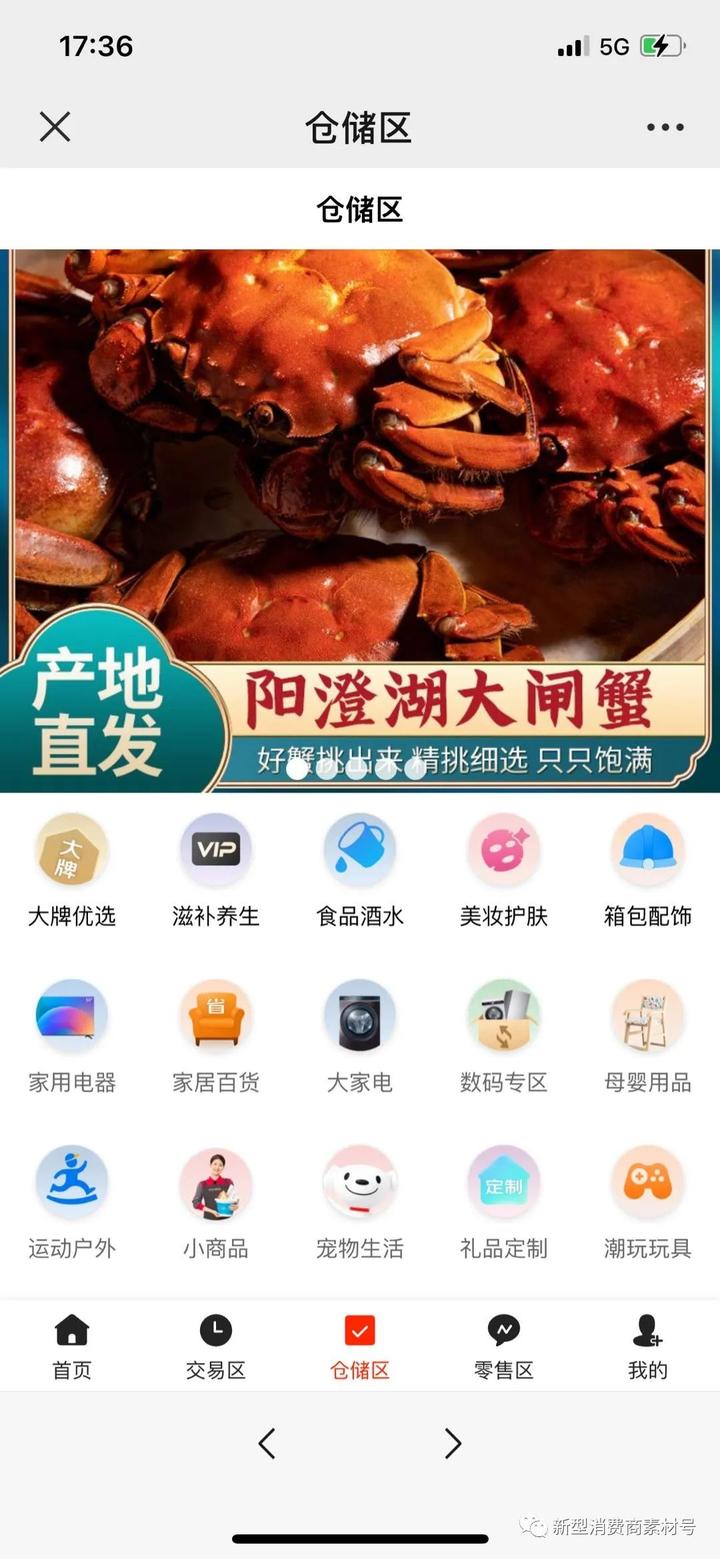Open 美妆护肤 category
720x1559 pixels.
[x=504, y=870]
